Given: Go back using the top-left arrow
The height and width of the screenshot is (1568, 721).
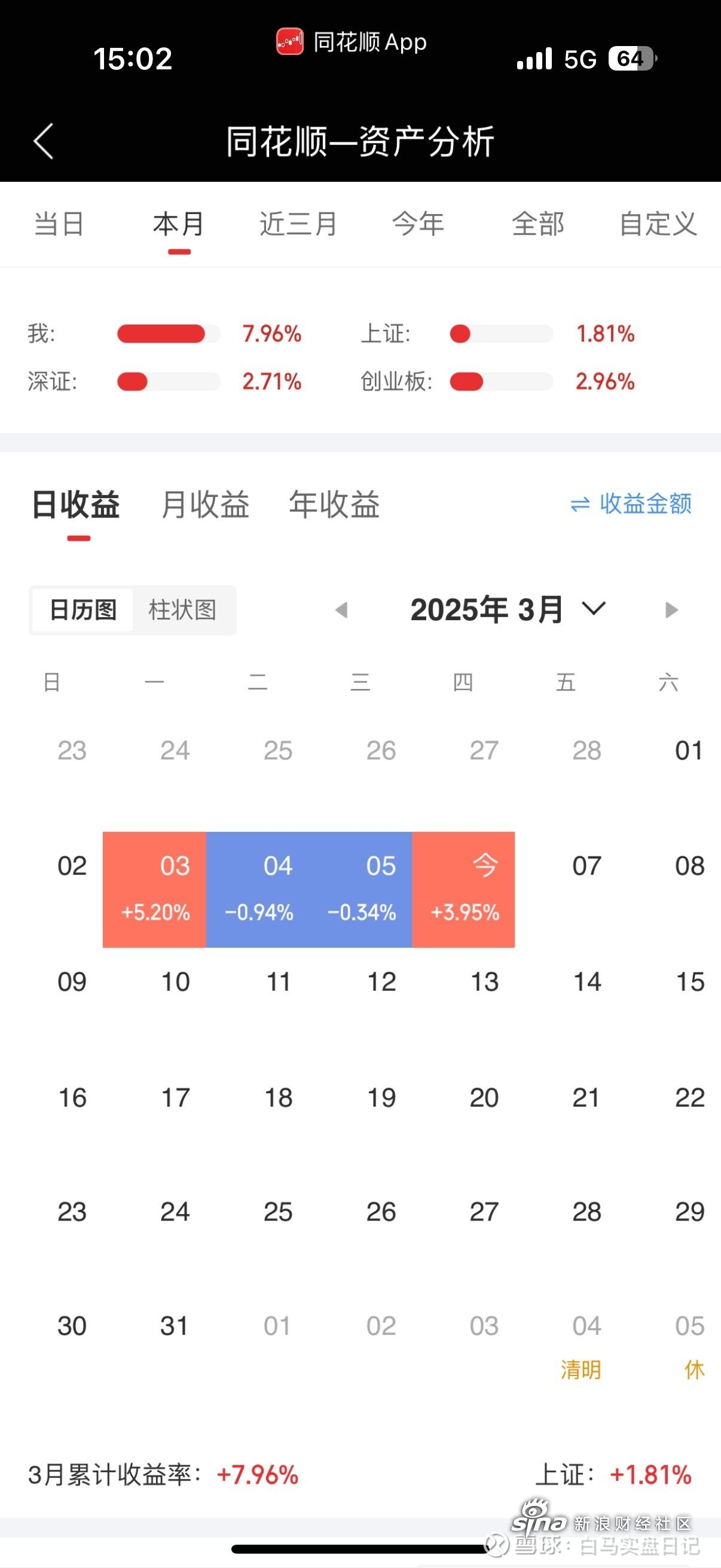Looking at the screenshot, I should click(44, 141).
